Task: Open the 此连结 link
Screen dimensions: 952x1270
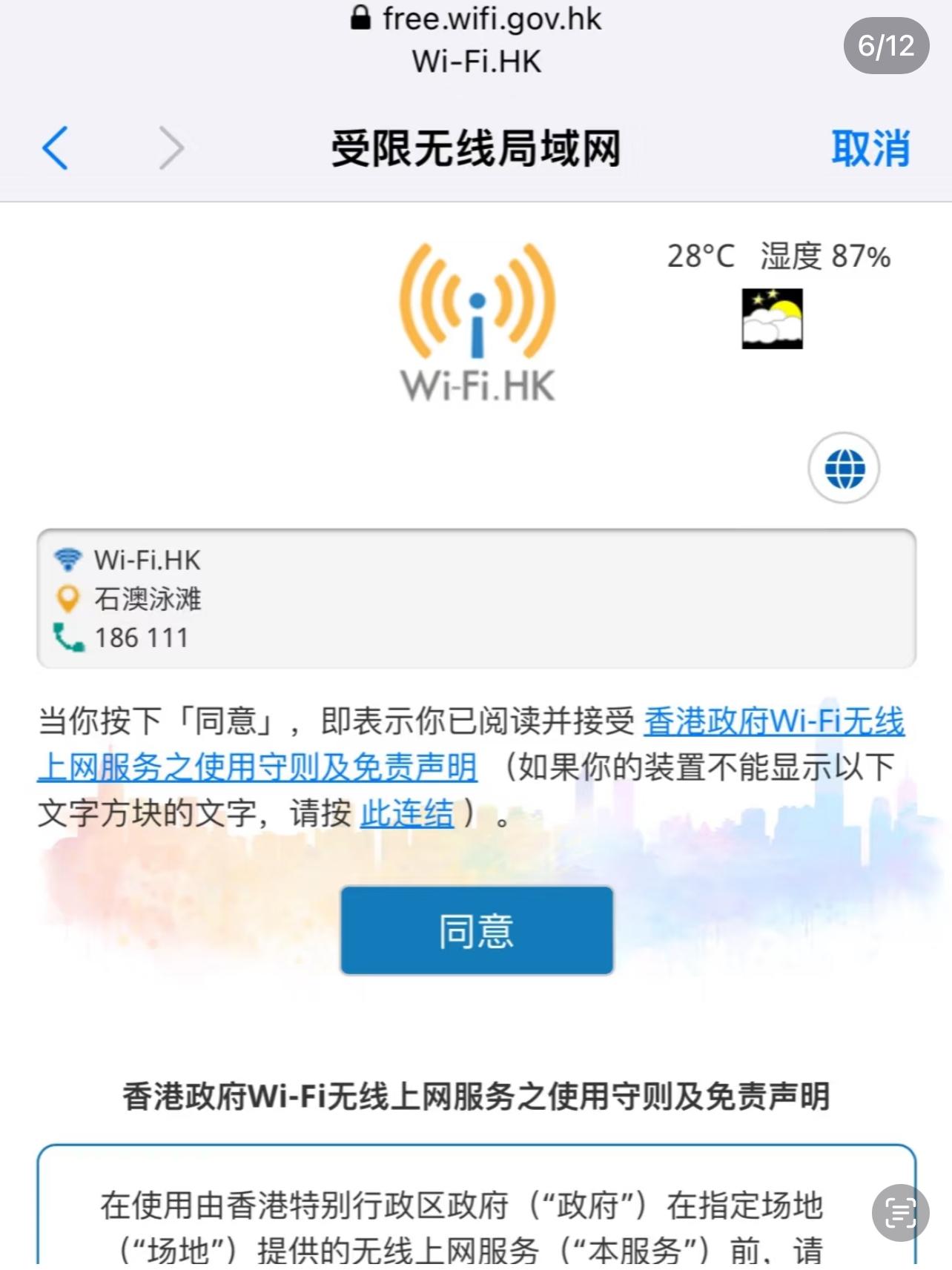Action: point(406,814)
